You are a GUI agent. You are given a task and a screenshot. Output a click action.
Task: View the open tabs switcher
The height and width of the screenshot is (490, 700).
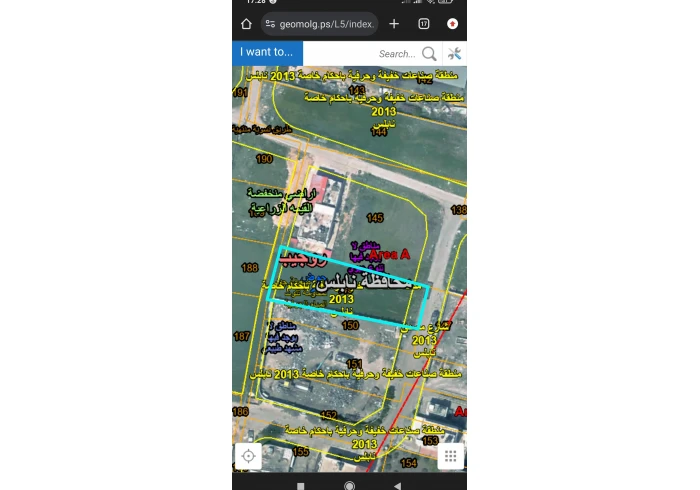tap(424, 23)
